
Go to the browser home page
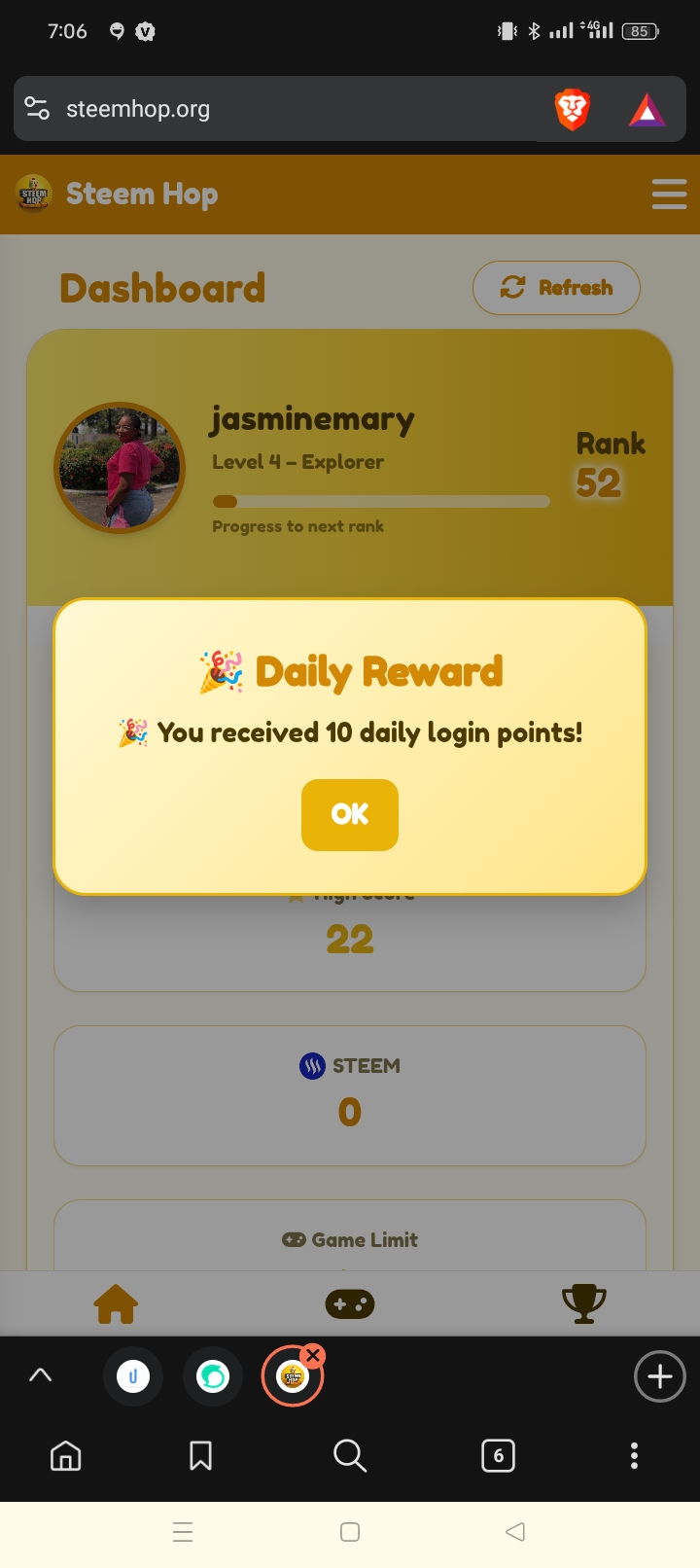pyautogui.click(x=65, y=1455)
